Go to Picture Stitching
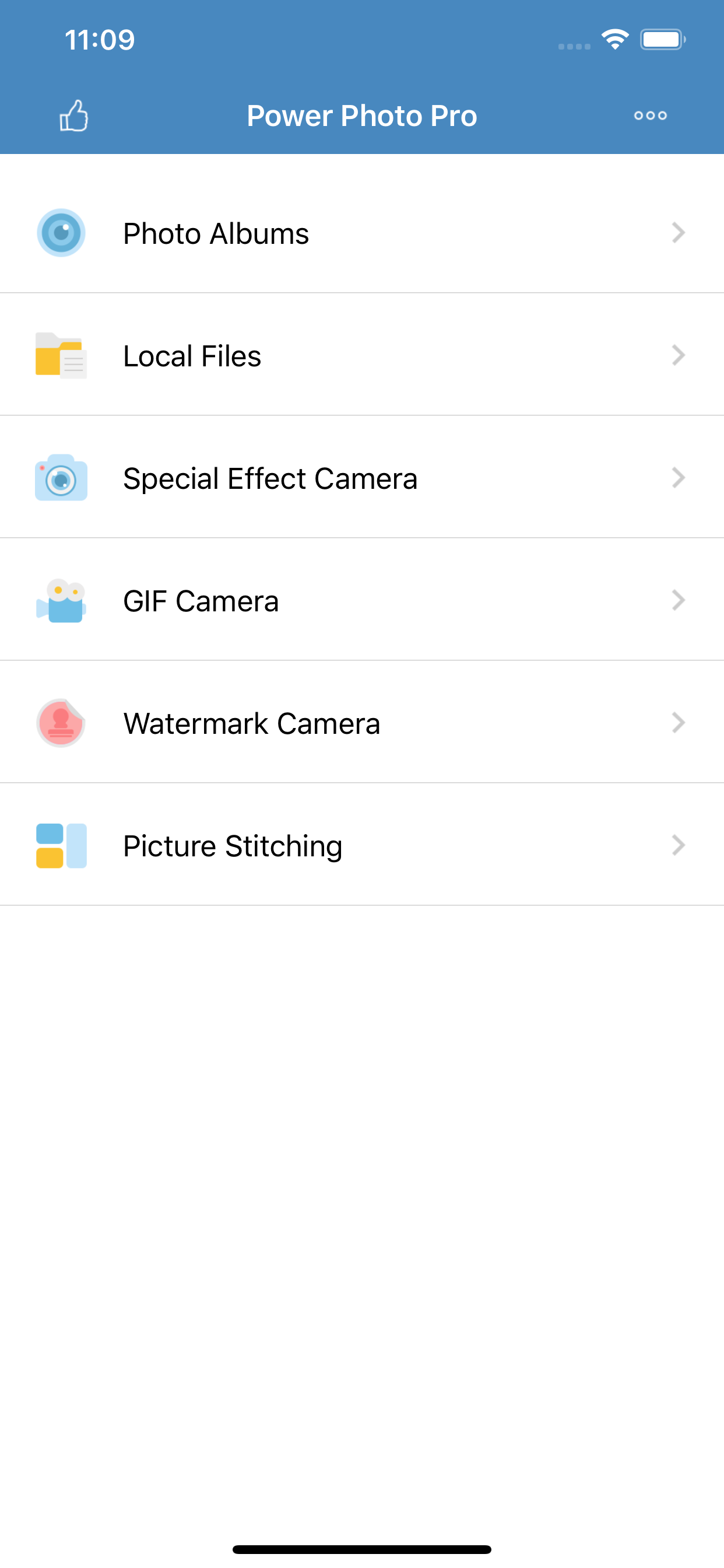The image size is (724, 1568). 362,844
